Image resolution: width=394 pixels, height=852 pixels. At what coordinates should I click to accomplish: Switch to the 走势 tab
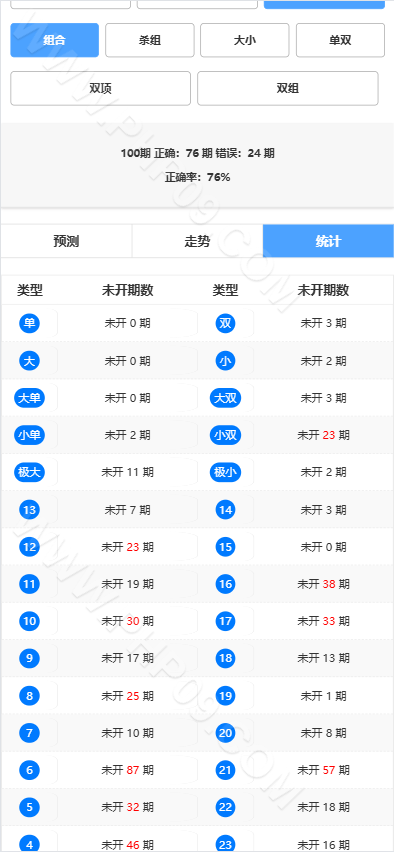click(x=197, y=241)
